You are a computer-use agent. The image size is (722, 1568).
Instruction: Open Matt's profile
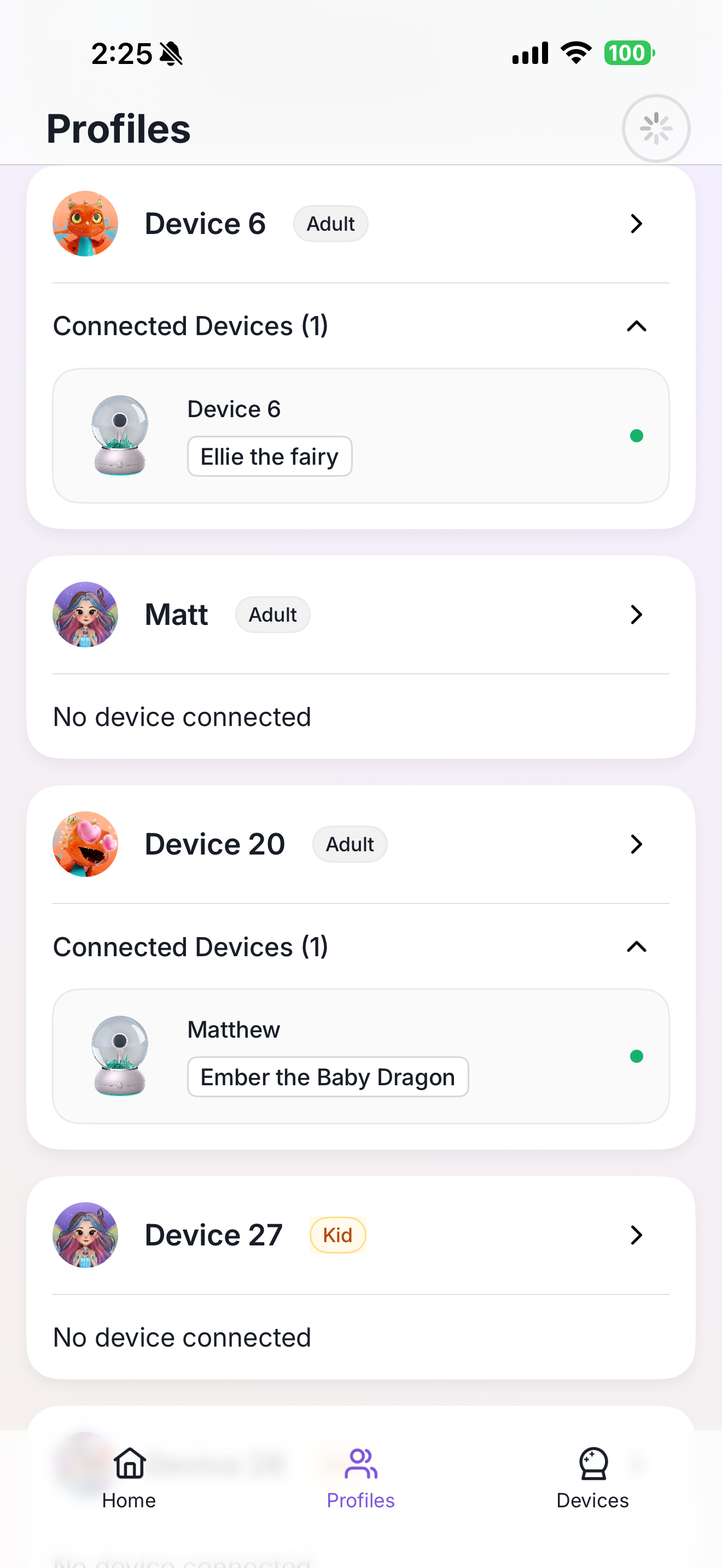(359, 614)
